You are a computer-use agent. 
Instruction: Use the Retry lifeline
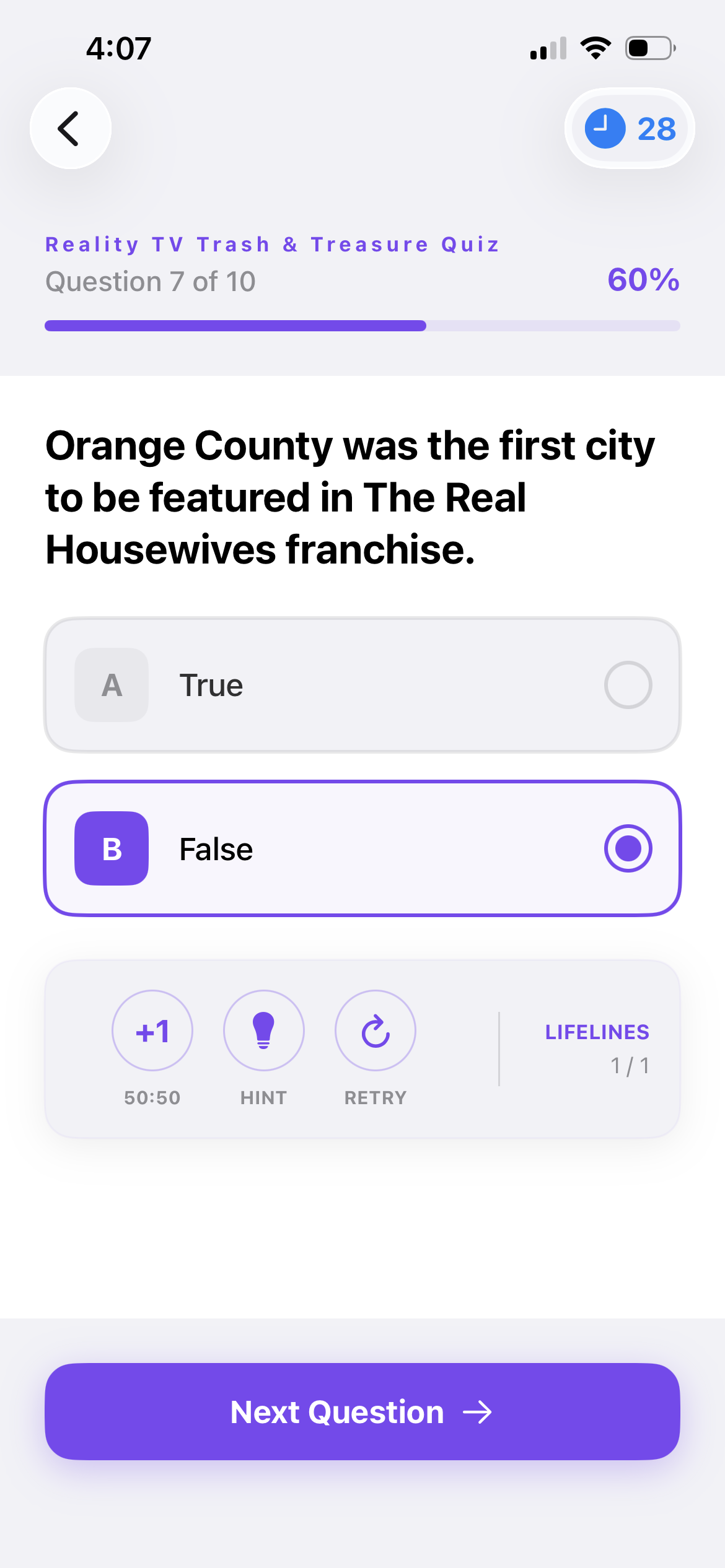click(376, 1030)
